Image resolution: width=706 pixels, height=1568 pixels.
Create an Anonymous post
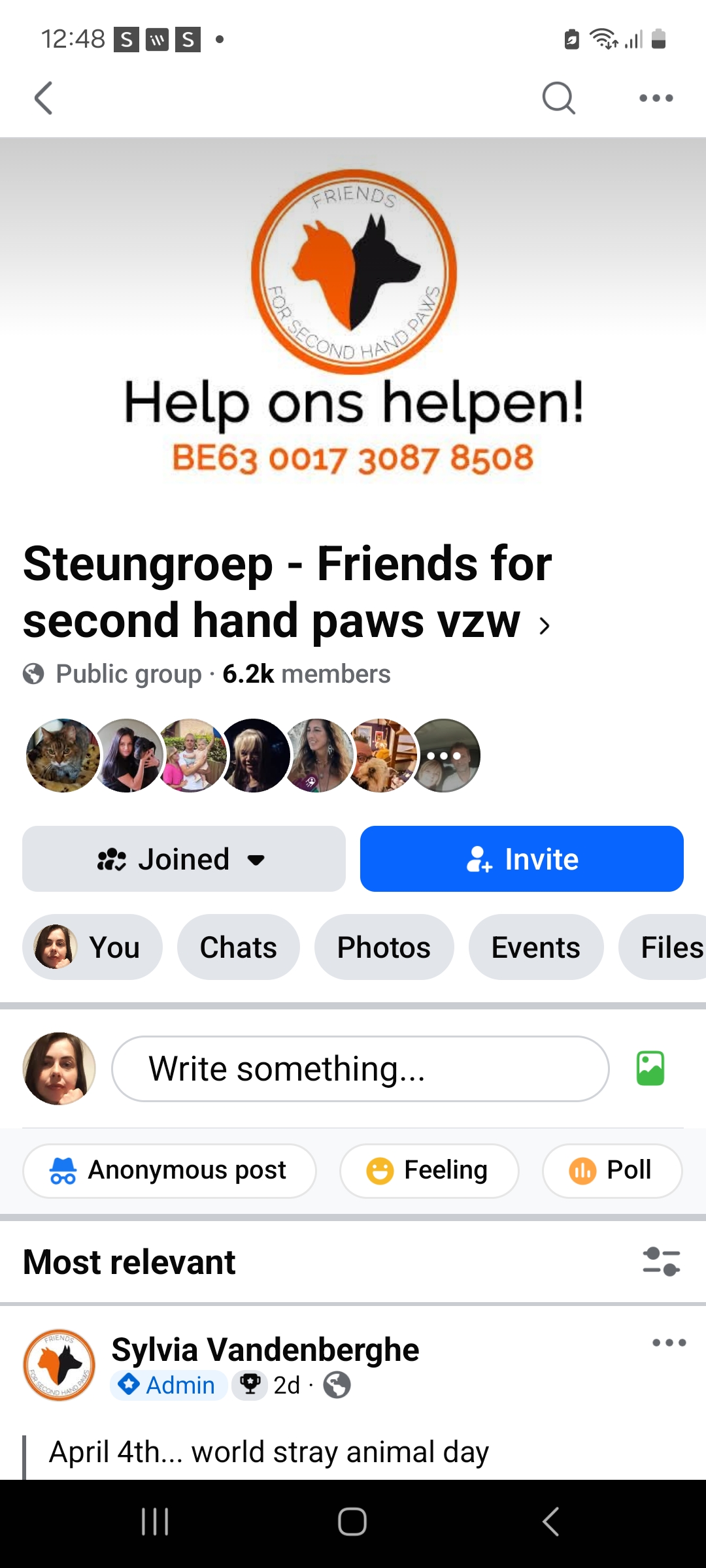coord(169,1170)
